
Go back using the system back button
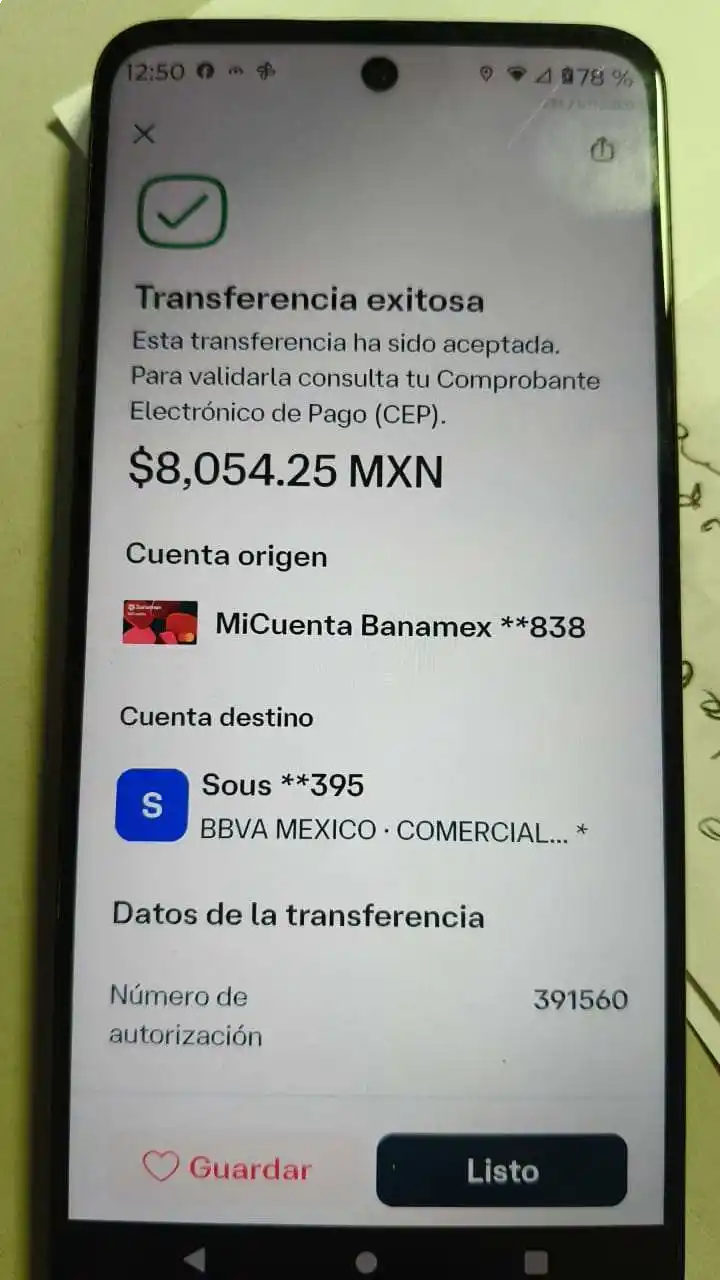click(195, 1259)
